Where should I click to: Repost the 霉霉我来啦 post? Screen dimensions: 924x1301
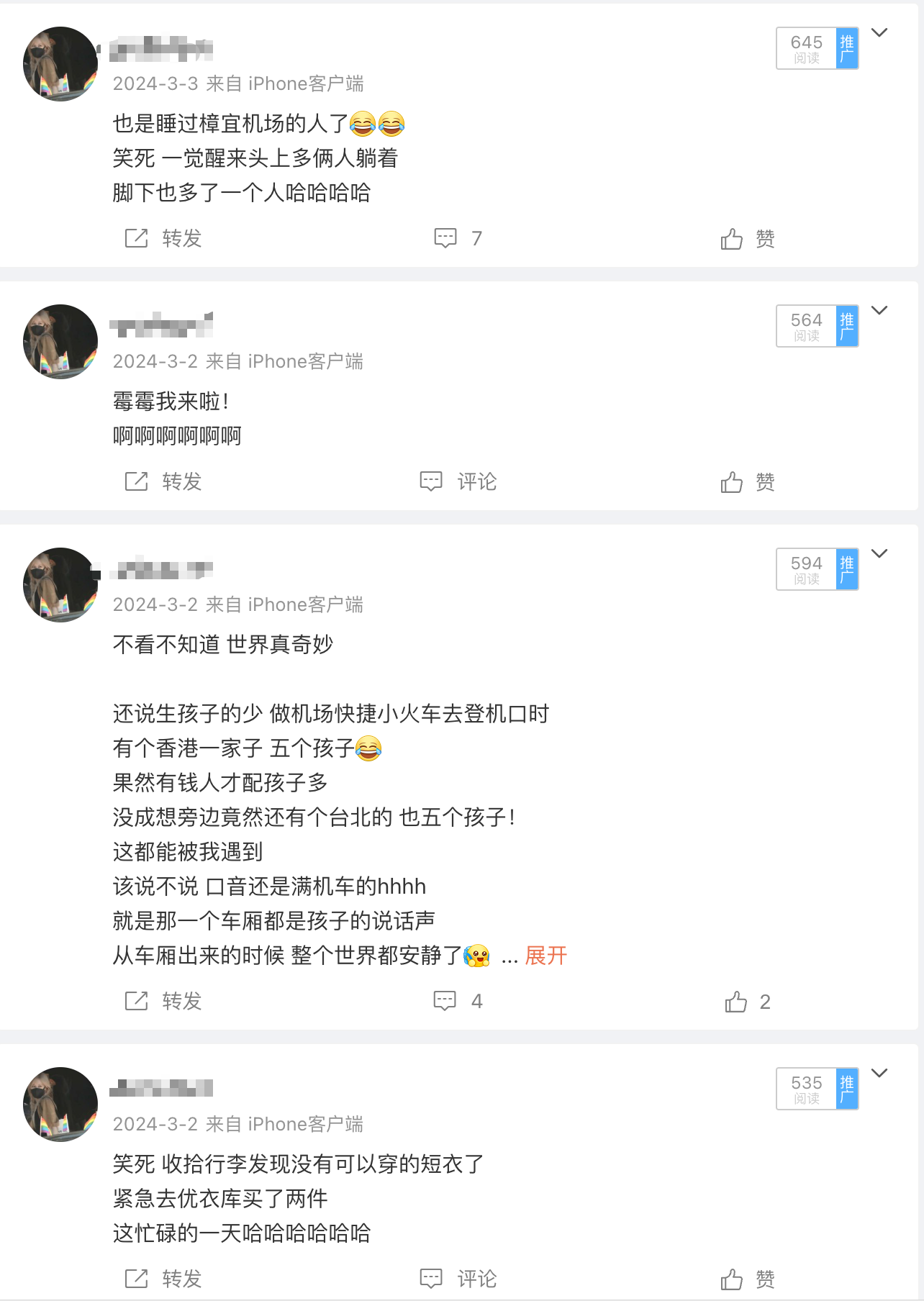(x=163, y=481)
